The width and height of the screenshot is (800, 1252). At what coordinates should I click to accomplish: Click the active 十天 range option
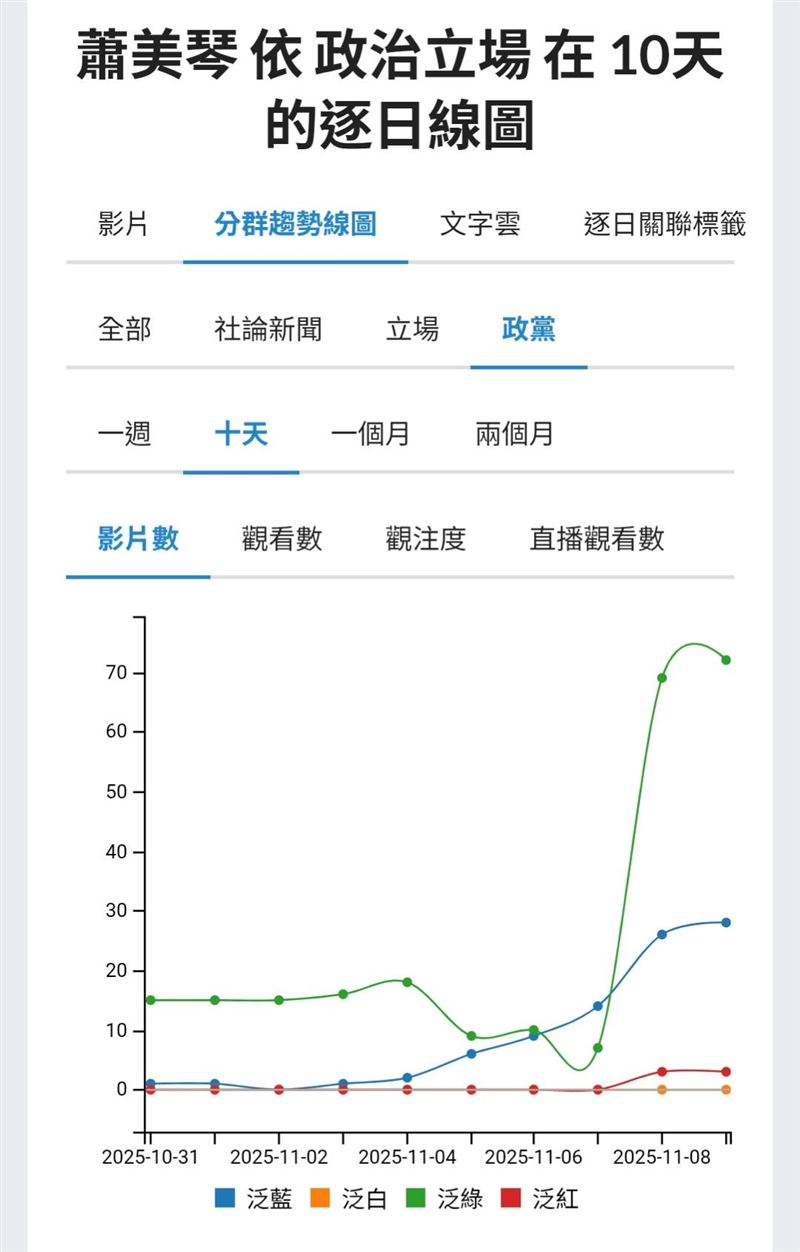(x=242, y=434)
